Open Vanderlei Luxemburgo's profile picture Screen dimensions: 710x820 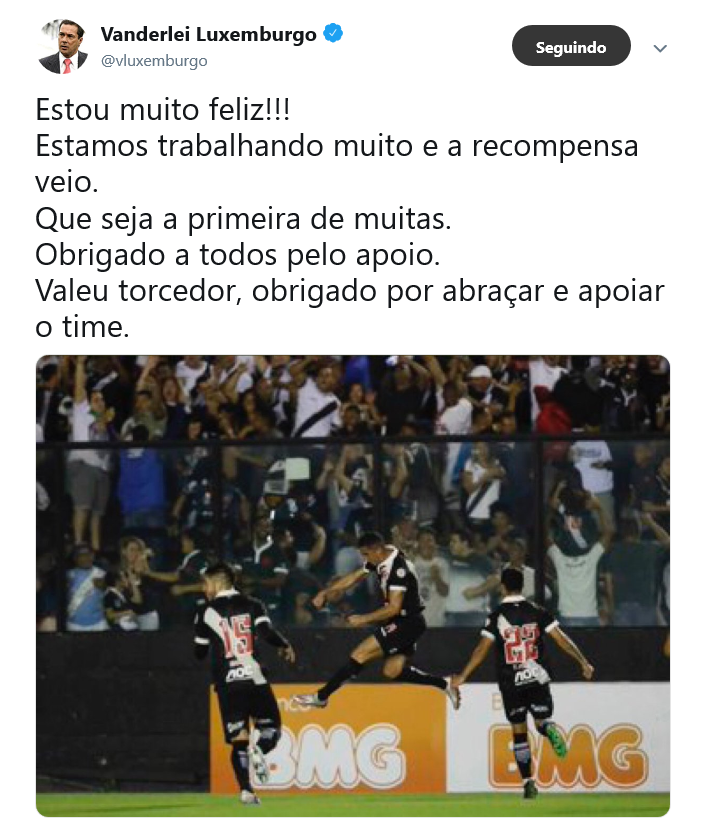62,46
